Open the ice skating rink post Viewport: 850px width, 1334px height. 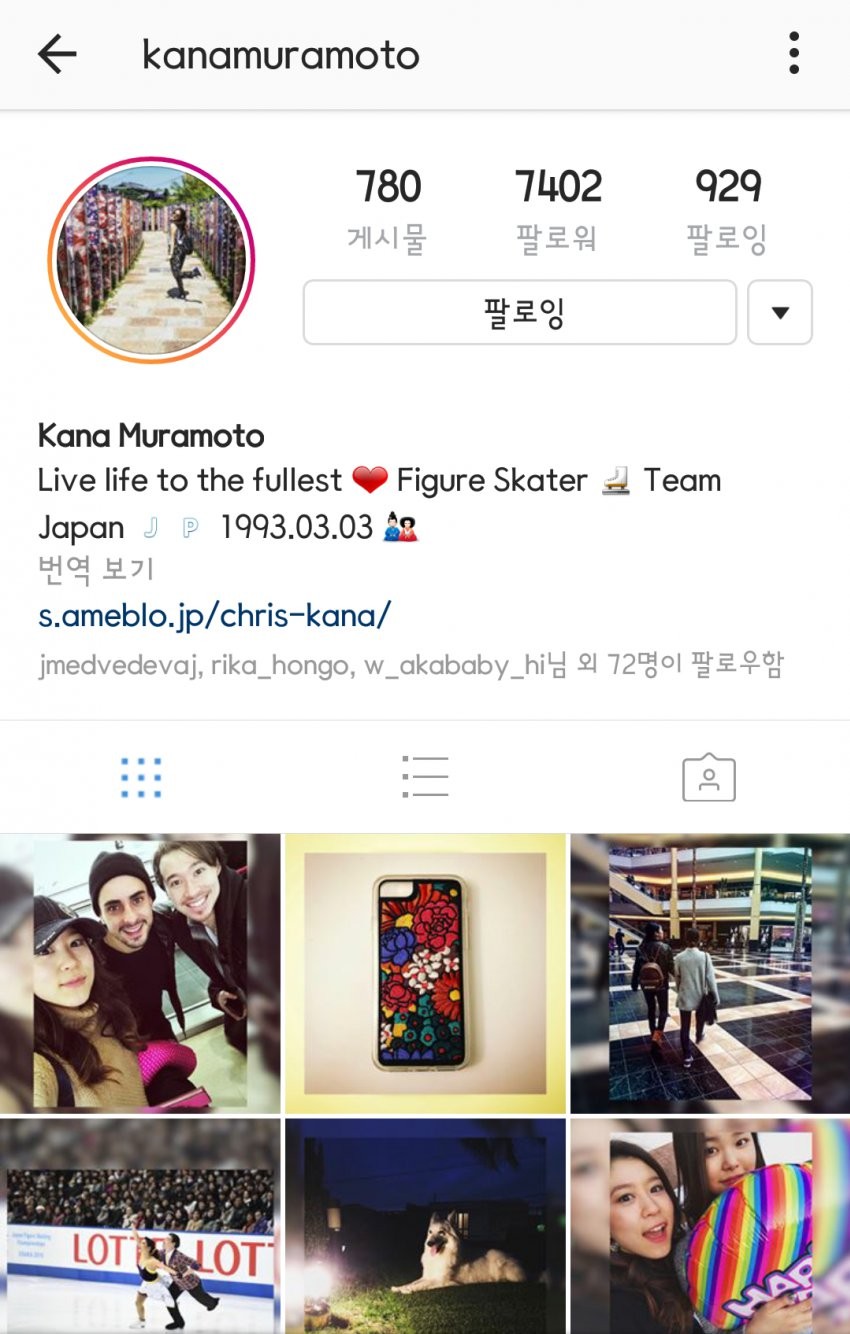point(140,1226)
